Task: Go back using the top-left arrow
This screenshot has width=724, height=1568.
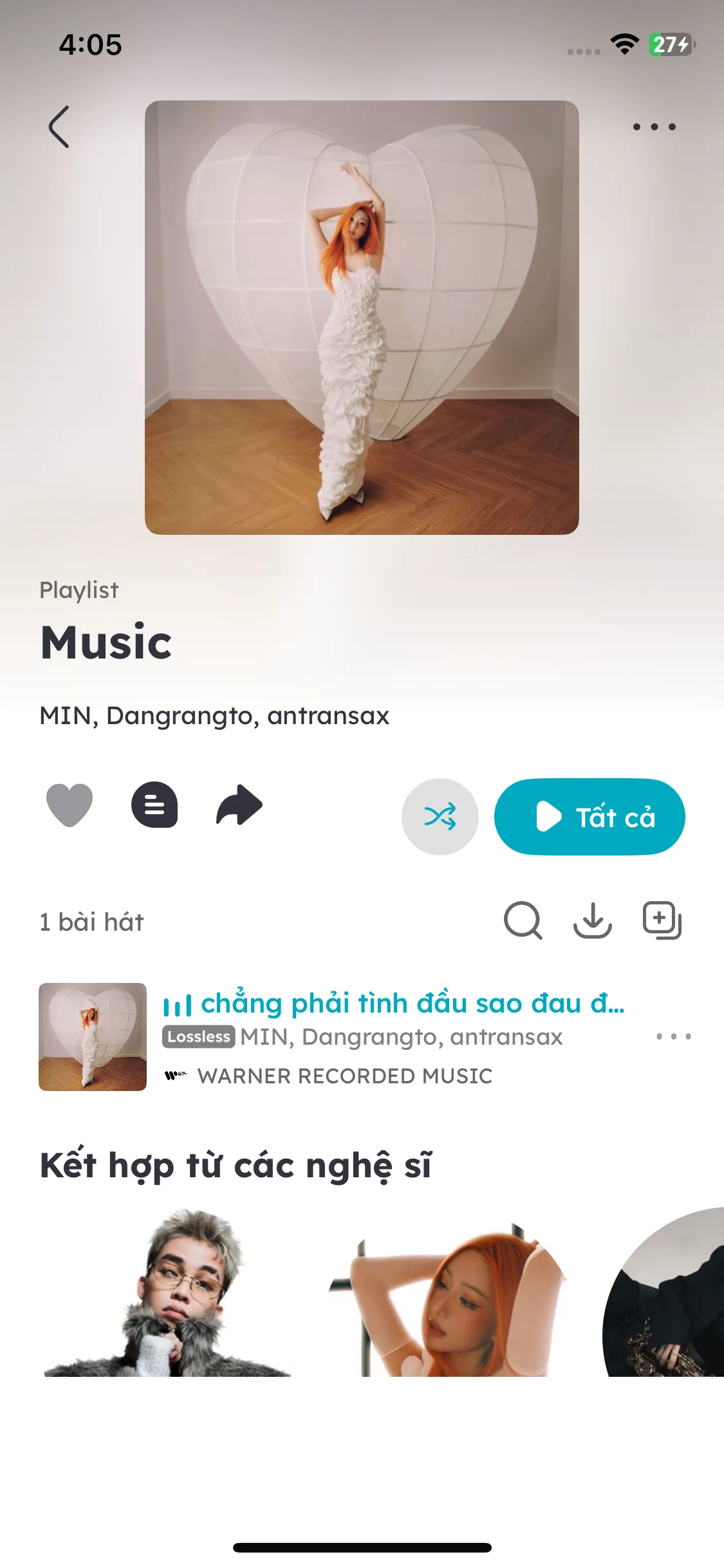Action: click(59, 127)
